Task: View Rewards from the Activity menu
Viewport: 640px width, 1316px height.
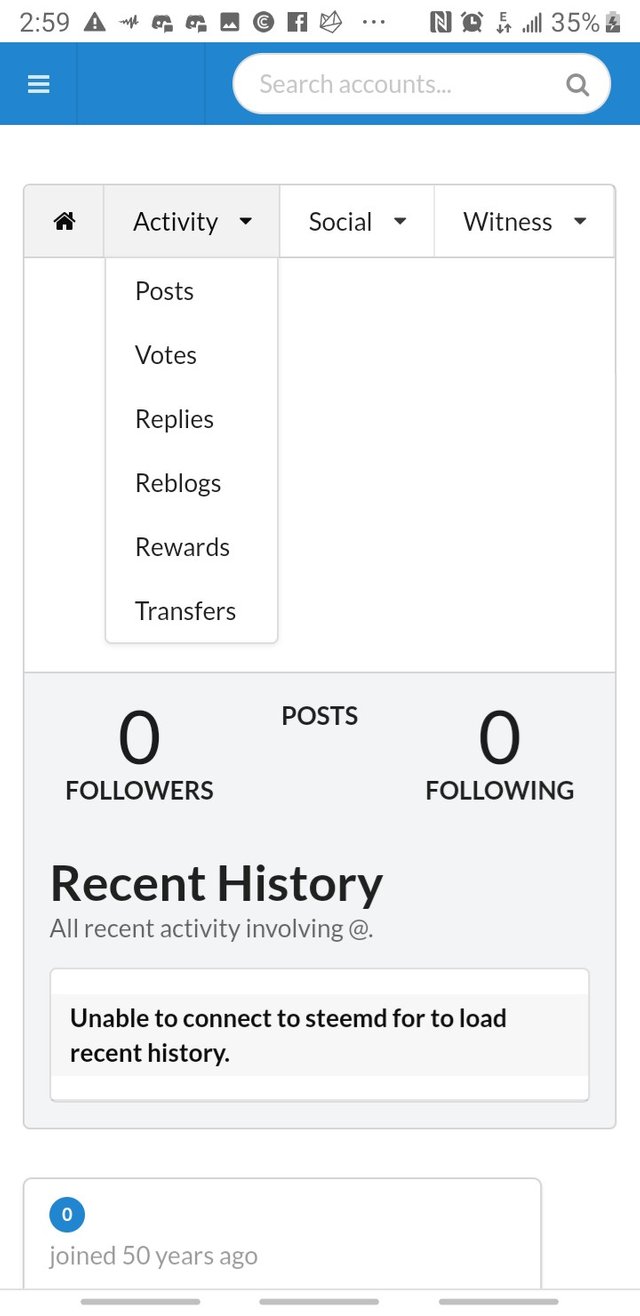Action: coord(182,547)
